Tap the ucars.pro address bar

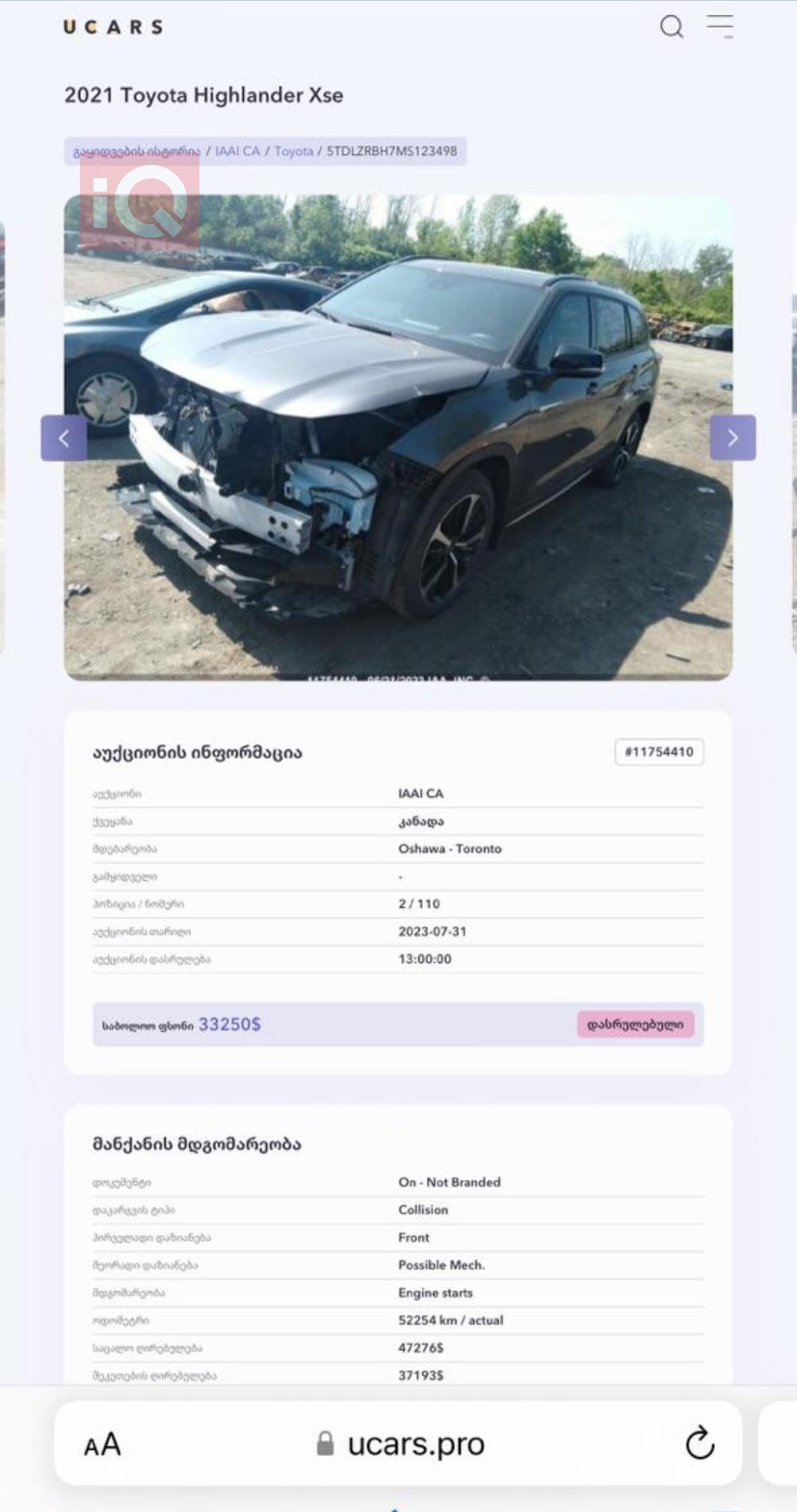click(x=398, y=1443)
